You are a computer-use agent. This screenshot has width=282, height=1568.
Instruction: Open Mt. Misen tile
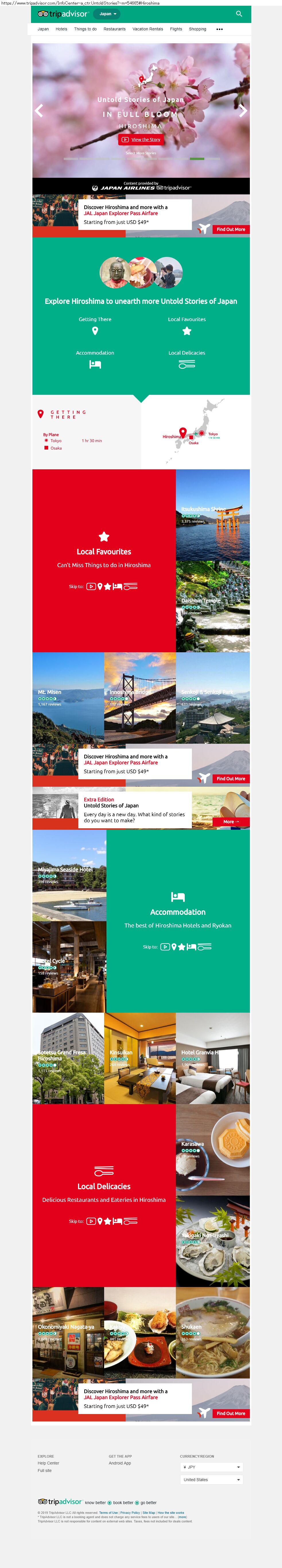68,698
